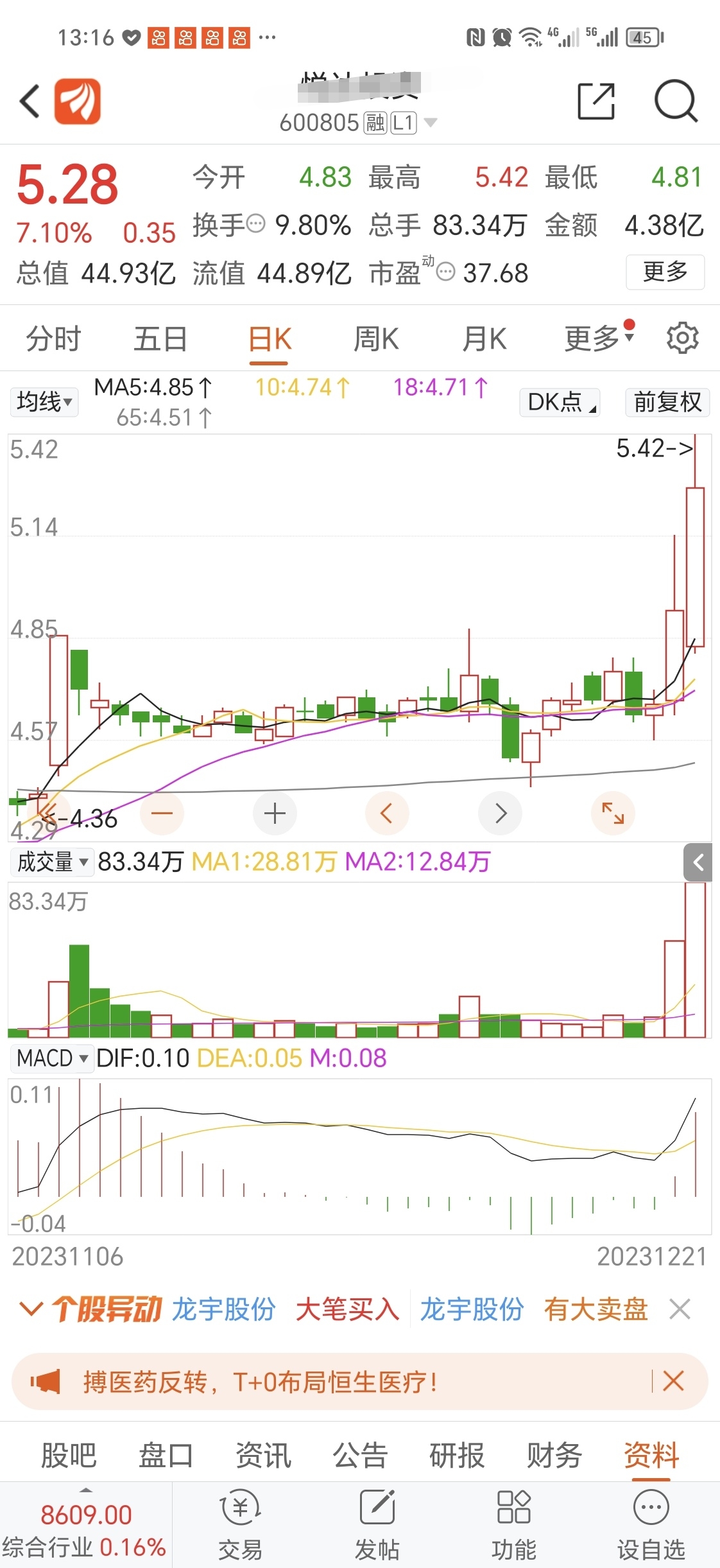Image resolution: width=720 pixels, height=1568 pixels.
Task: Switch to the 分时 chart tab
Action: point(53,338)
